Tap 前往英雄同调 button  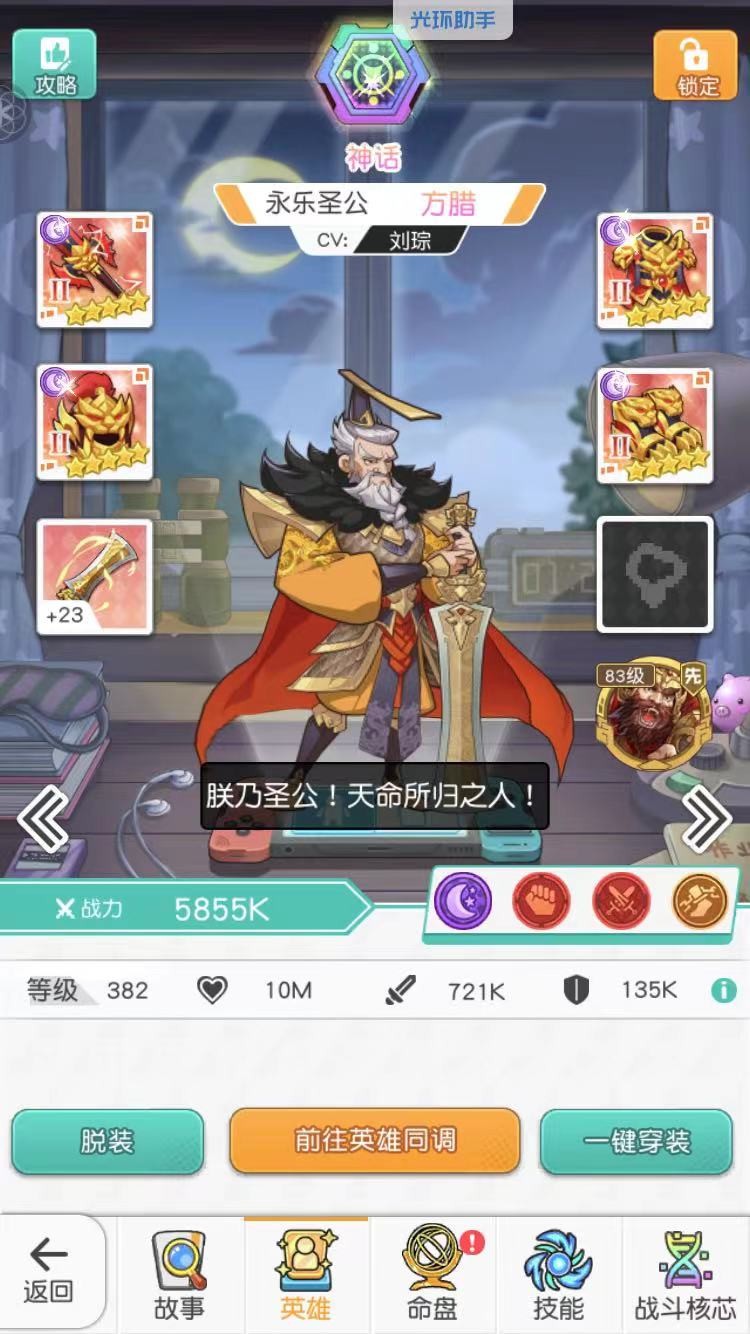(x=375, y=1140)
